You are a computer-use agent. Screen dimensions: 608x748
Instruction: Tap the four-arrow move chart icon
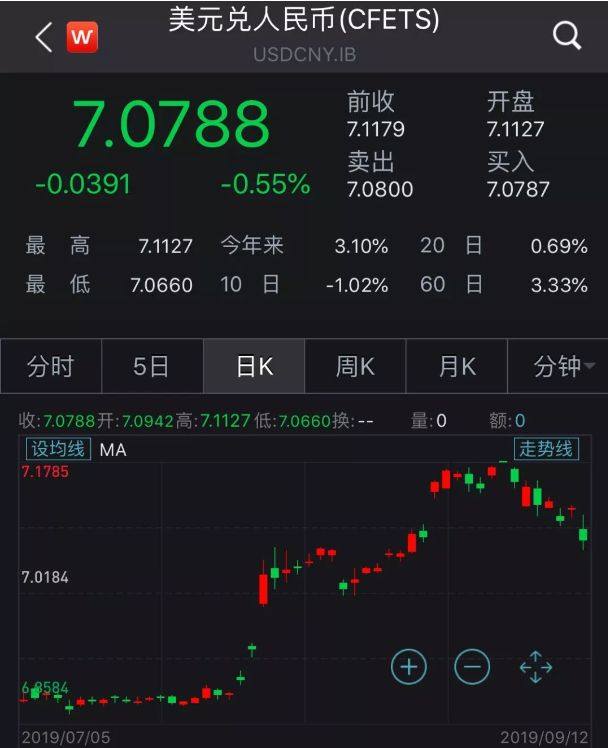point(536,667)
